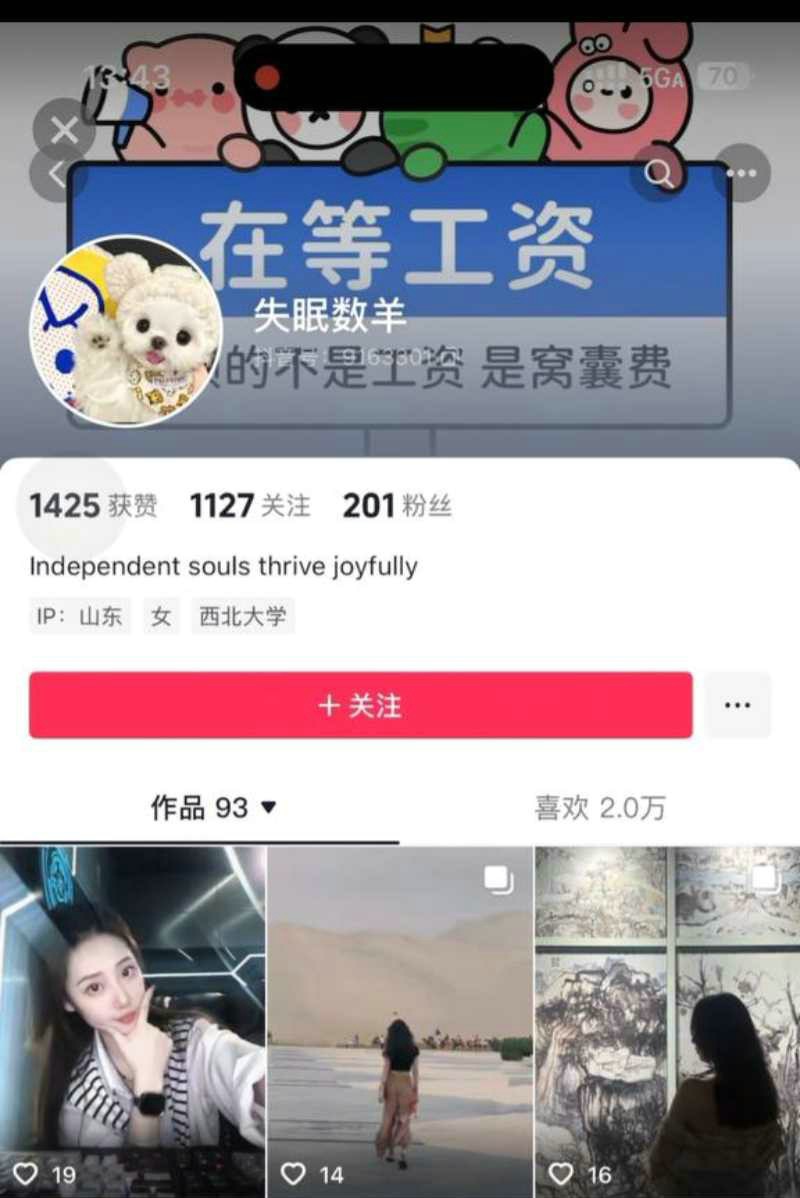Viewport: 800px width, 1198px height.
Task: Close the screen with the X button
Action: point(64,130)
